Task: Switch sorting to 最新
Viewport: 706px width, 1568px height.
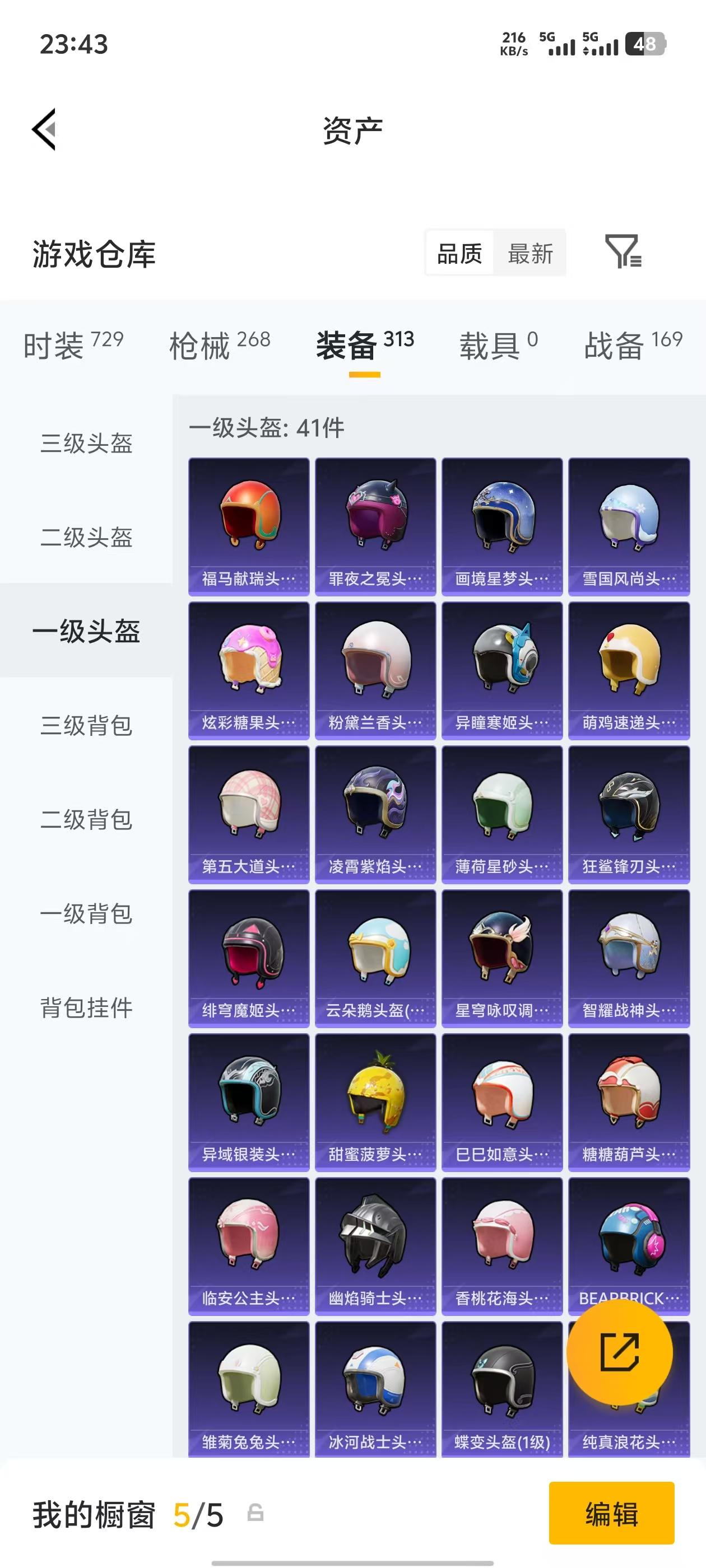Action: (529, 254)
